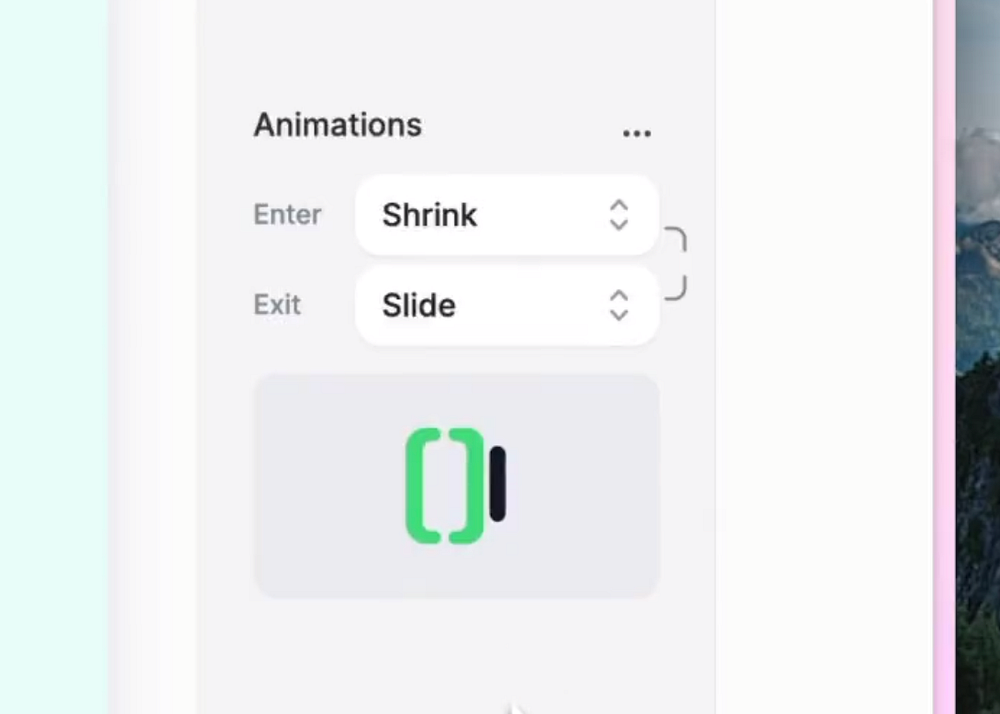Viewport: 1000px width, 714px height.
Task: Toggle the link between Enter and Exit
Action: pyautogui.click(x=676, y=263)
